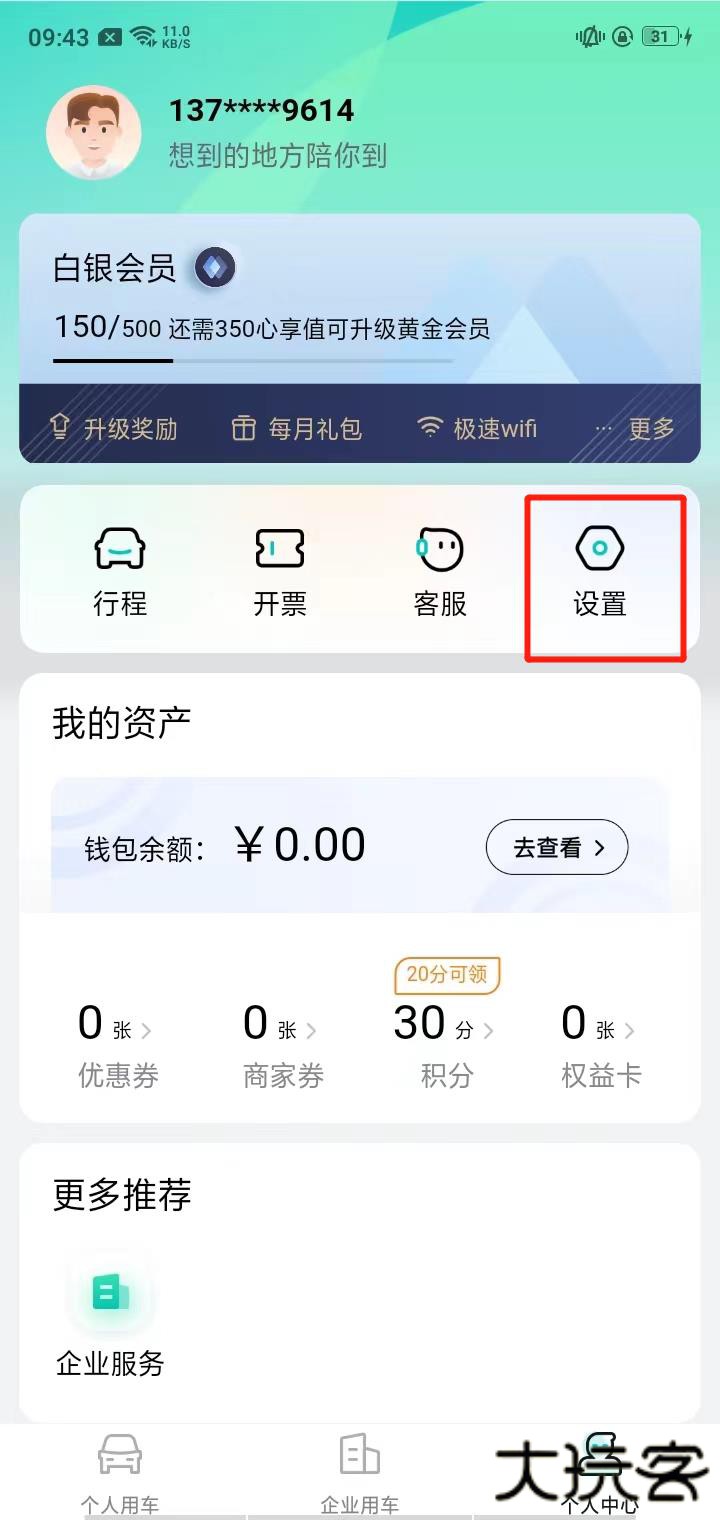The image size is (720, 1520).
Task: Switch to 企业用车 tab
Action: click(x=360, y=1472)
